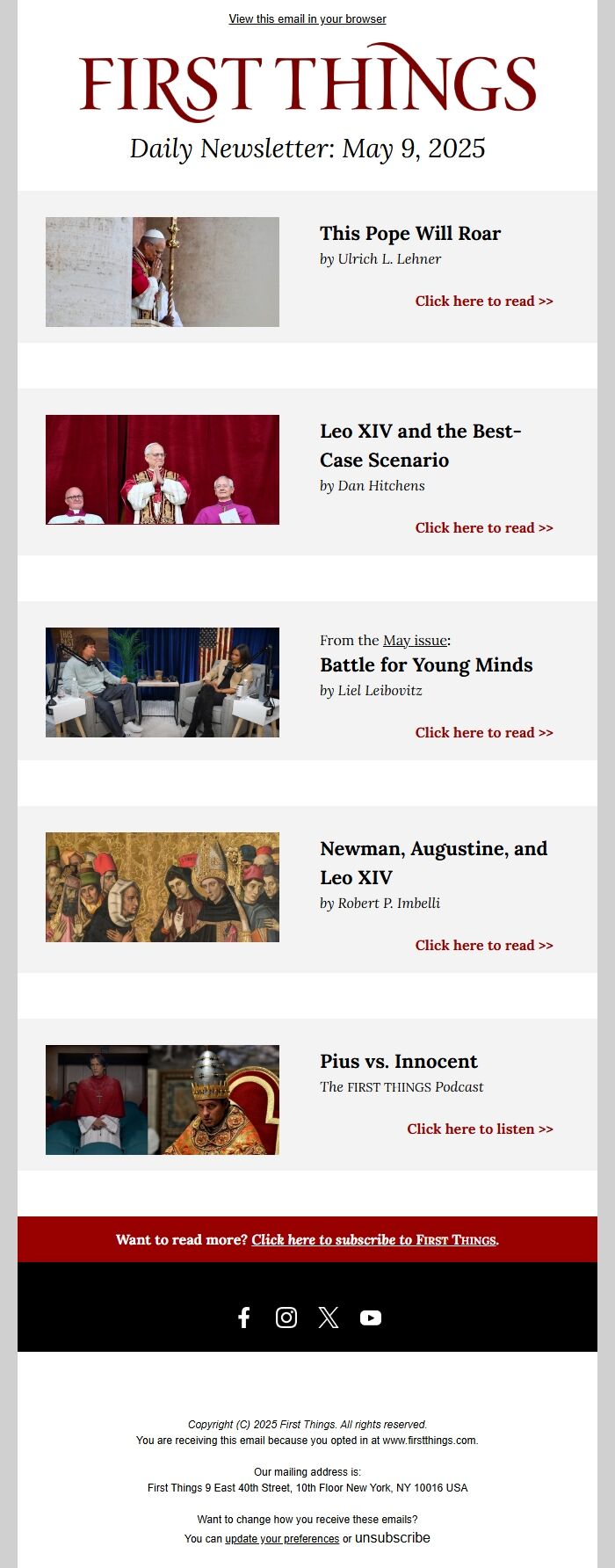Screen dimensions: 615x1568
Task: Open the 'This Pope Will Roar' article image
Action: [x=163, y=272]
